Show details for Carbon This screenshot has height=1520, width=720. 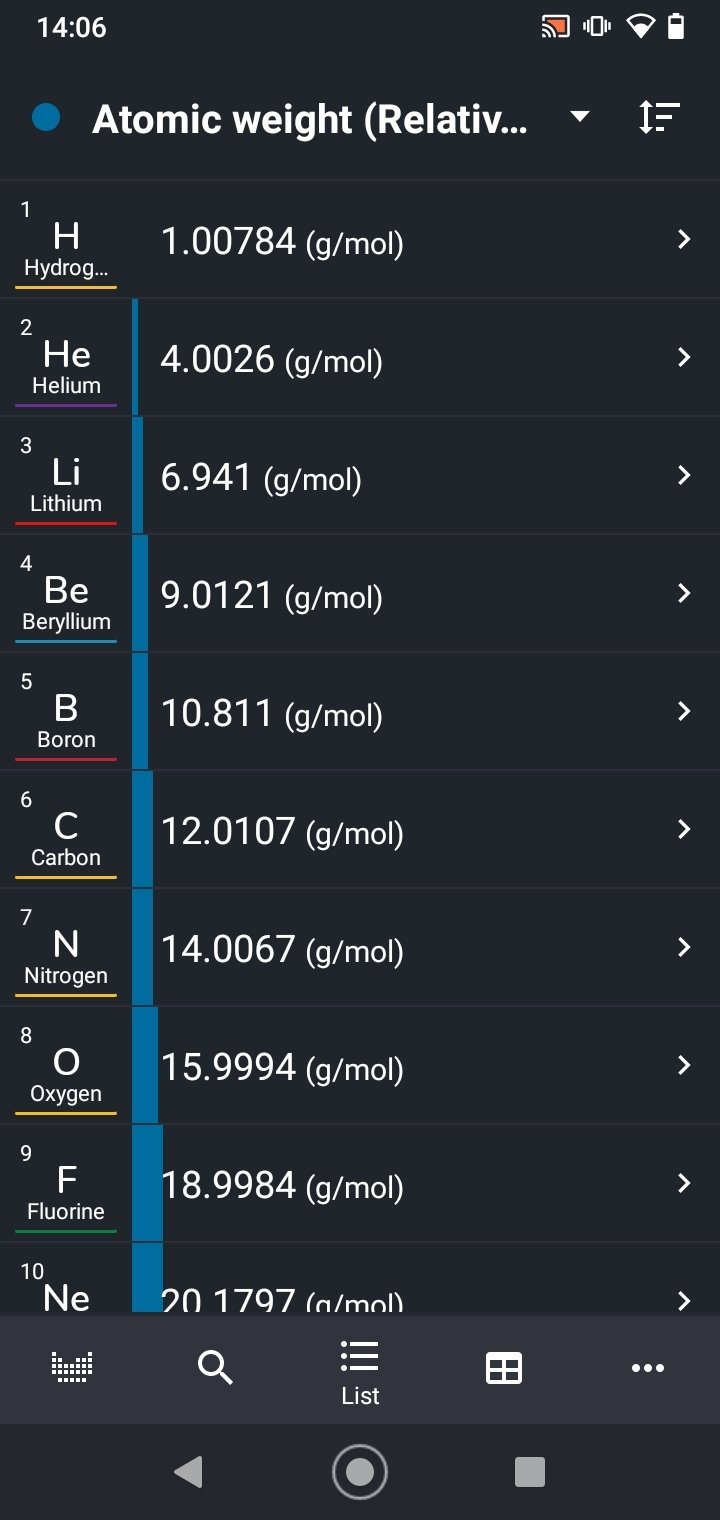point(360,830)
